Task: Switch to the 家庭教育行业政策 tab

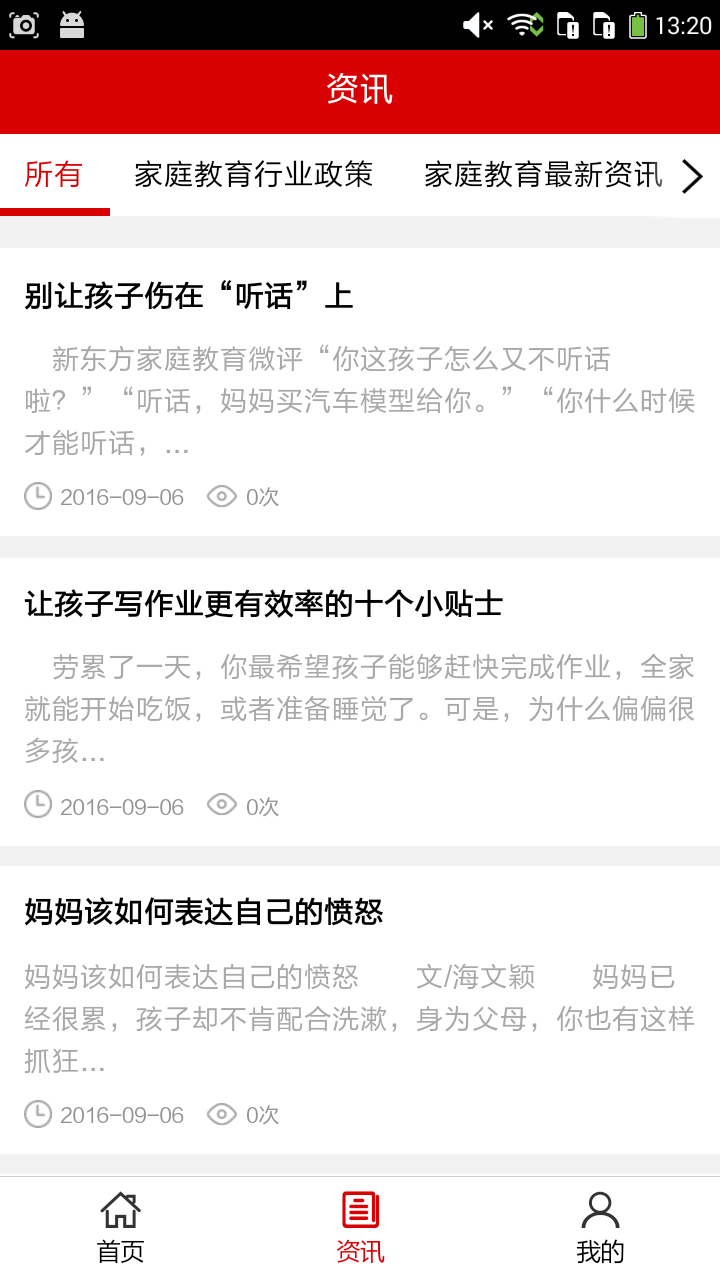Action: coord(253,175)
